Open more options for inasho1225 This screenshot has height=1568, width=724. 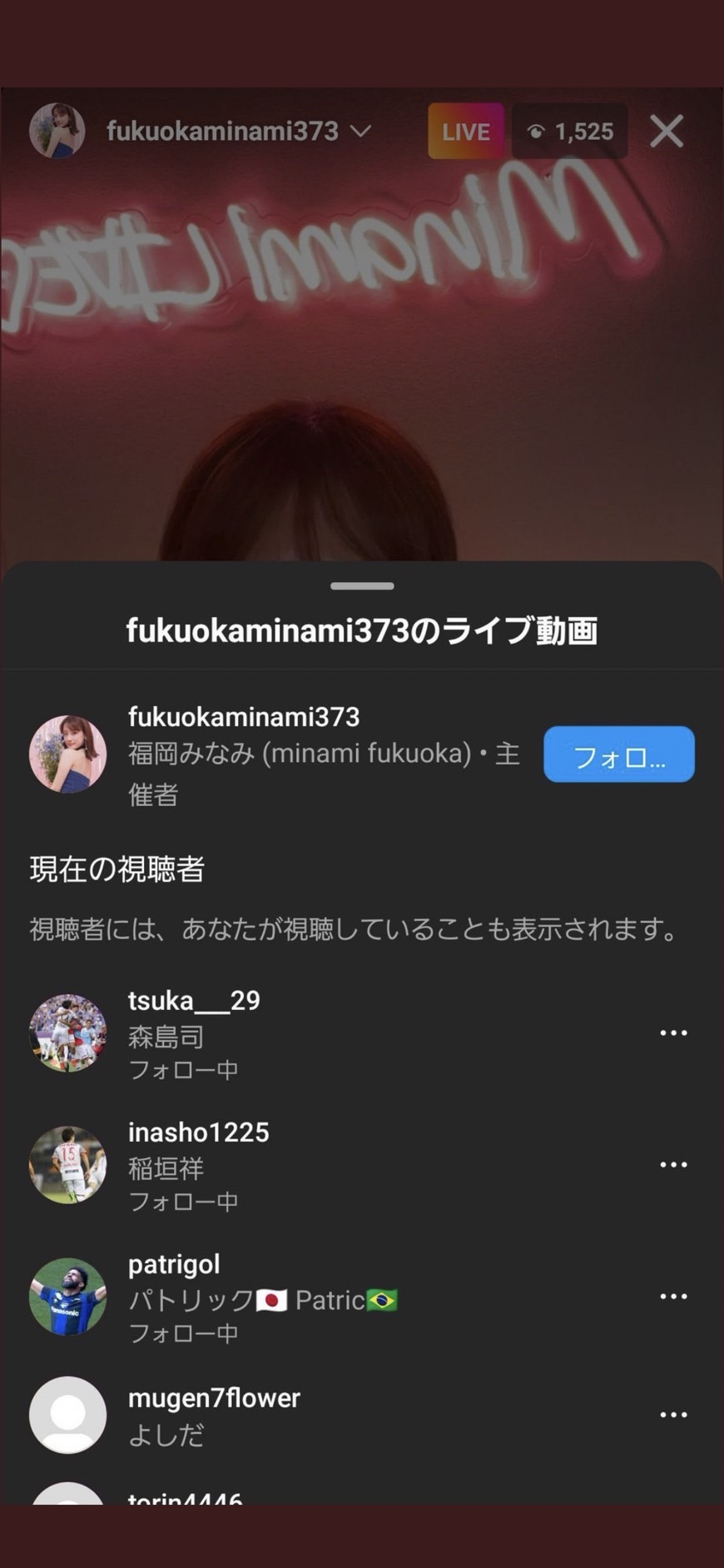click(x=673, y=1165)
